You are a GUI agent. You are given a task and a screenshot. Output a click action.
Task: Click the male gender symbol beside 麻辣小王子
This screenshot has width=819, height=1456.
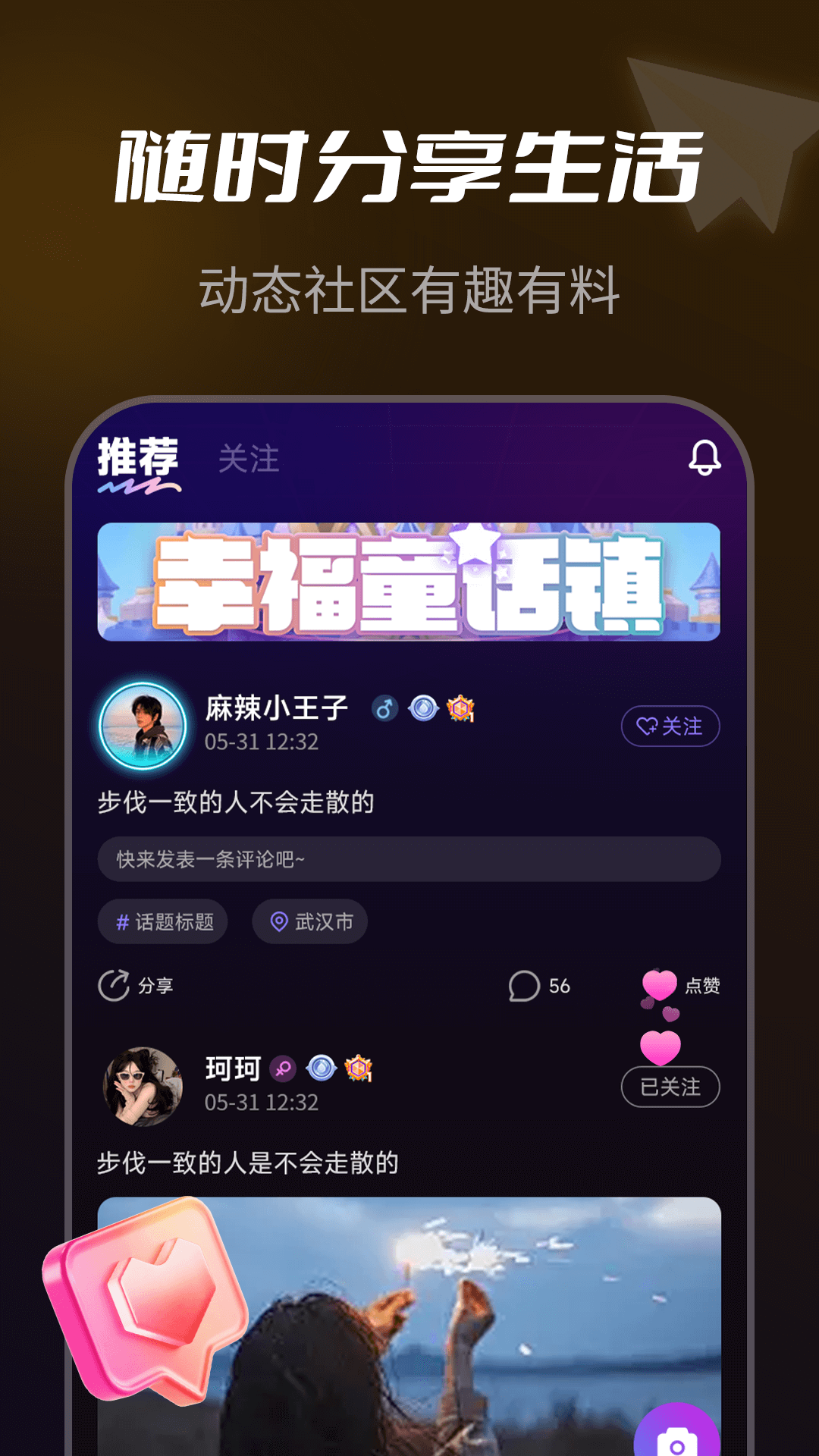pyautogui.click(x=385, y=709)
